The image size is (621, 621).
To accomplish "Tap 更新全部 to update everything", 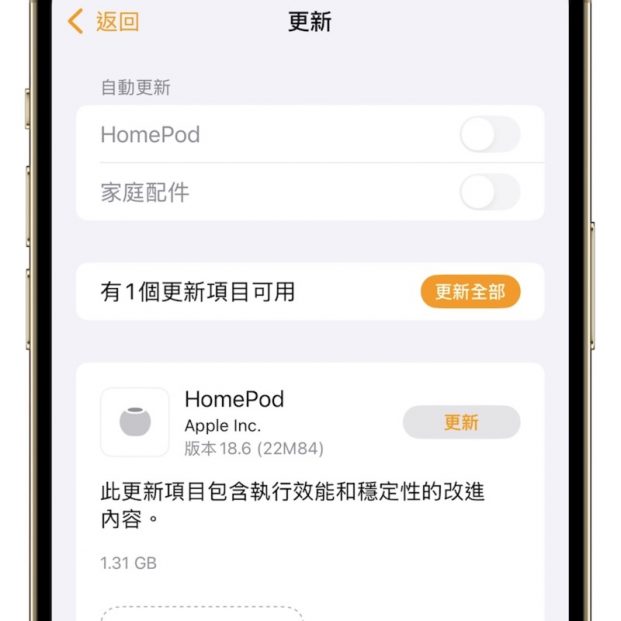I will pos(470,292).
